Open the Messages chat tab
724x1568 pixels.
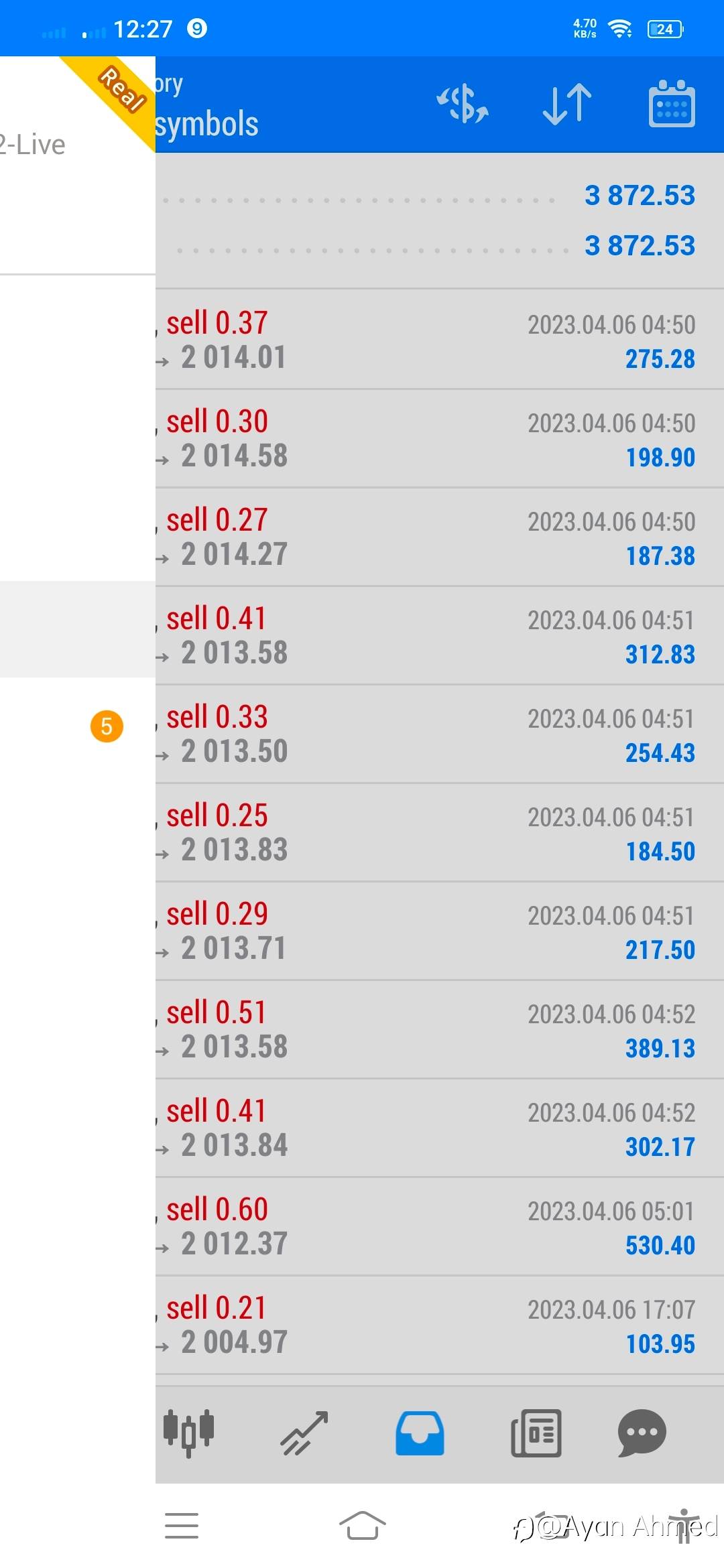click(642, 1433)
